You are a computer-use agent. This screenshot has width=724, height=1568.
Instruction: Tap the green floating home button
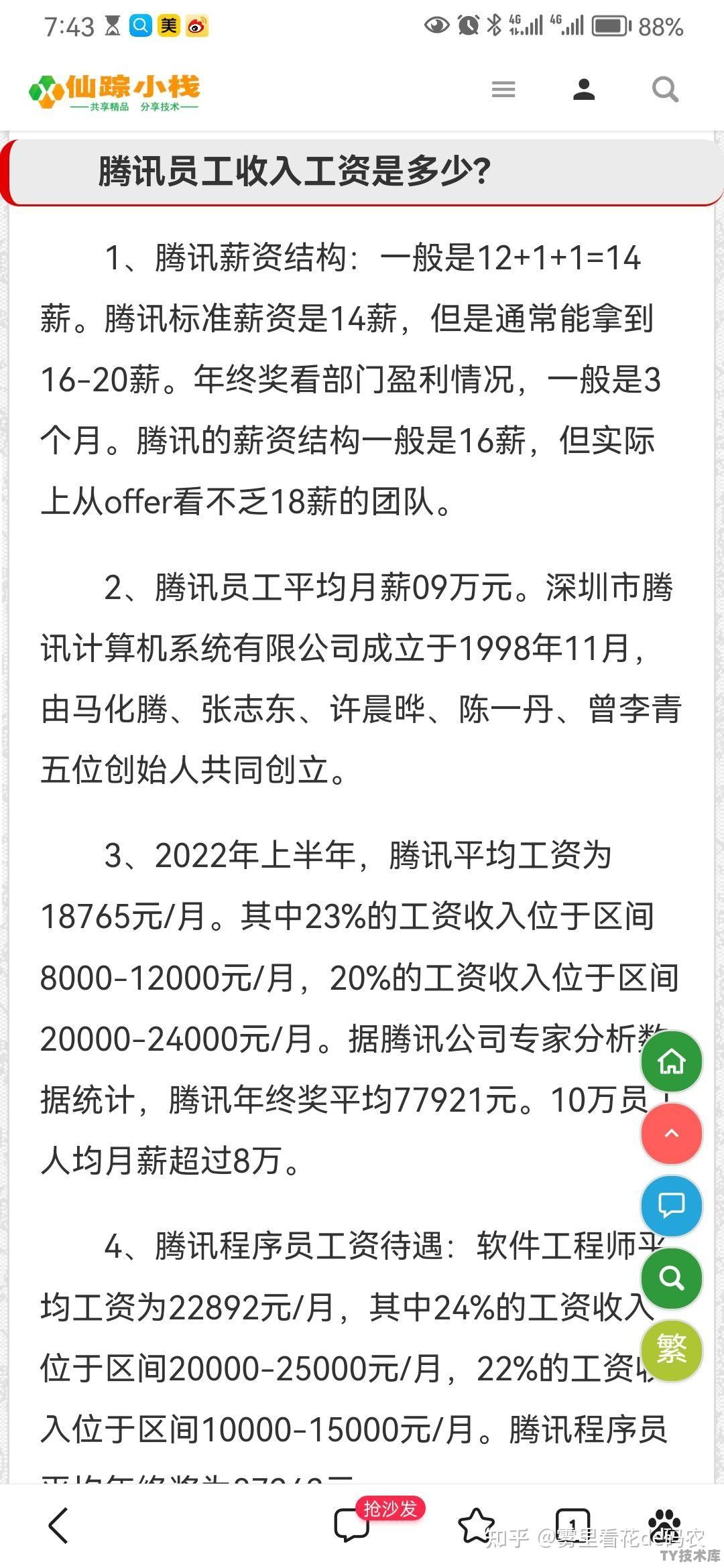(672, 1062)
